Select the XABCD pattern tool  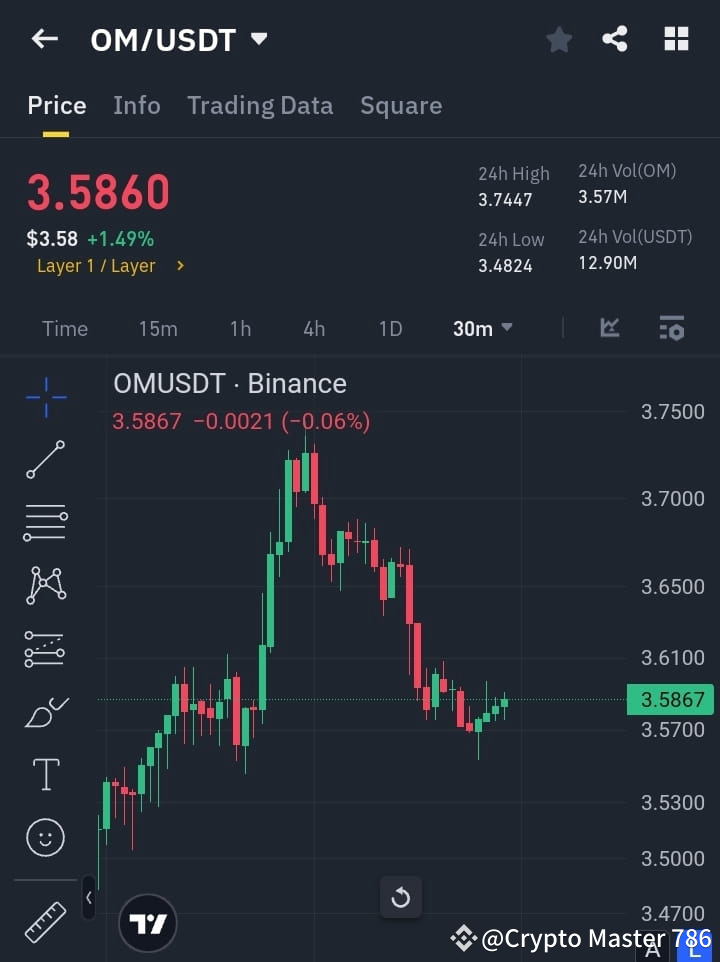tap(45, 586)
